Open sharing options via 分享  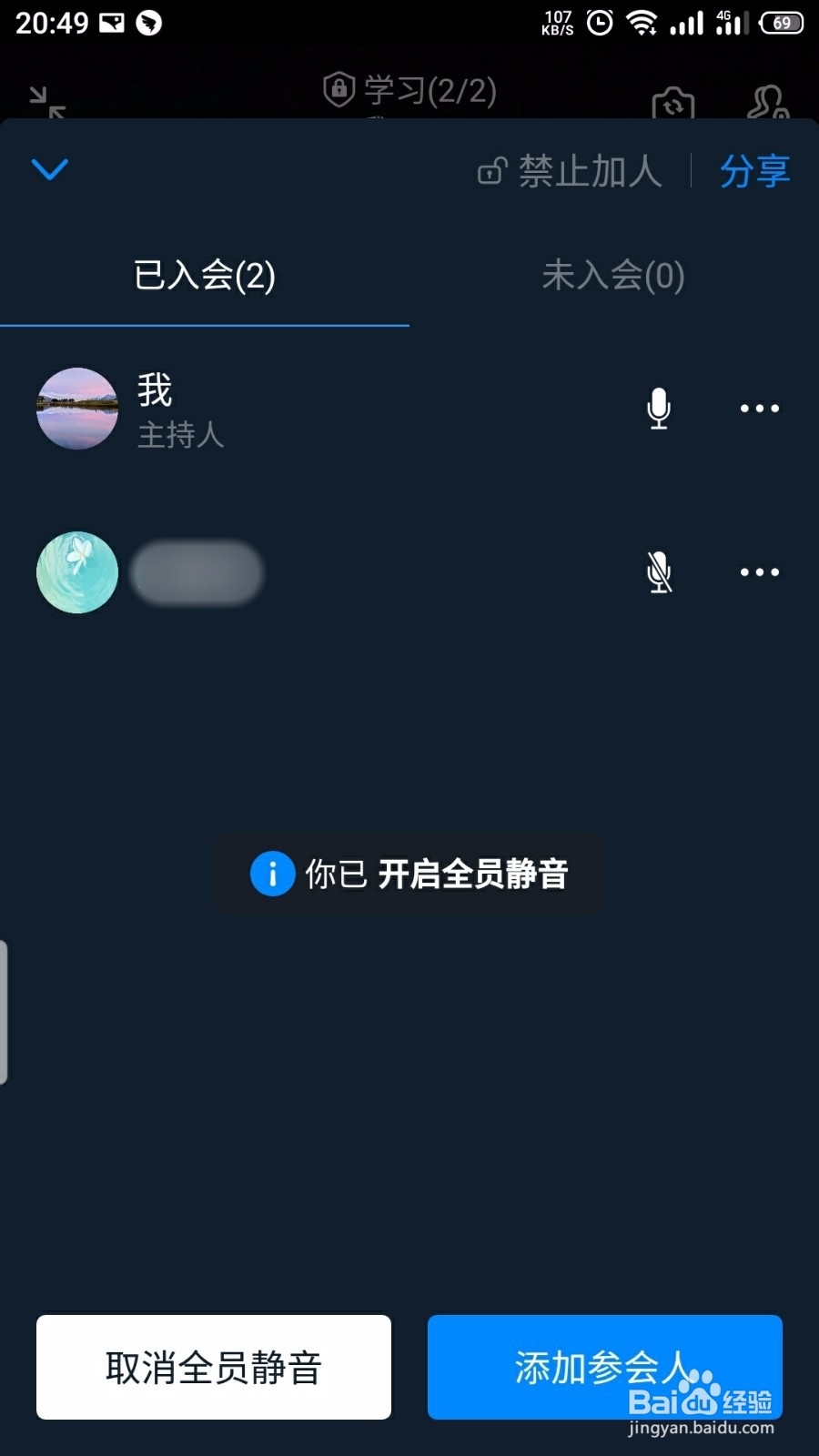pyautogui.click(x=755, y=171)
